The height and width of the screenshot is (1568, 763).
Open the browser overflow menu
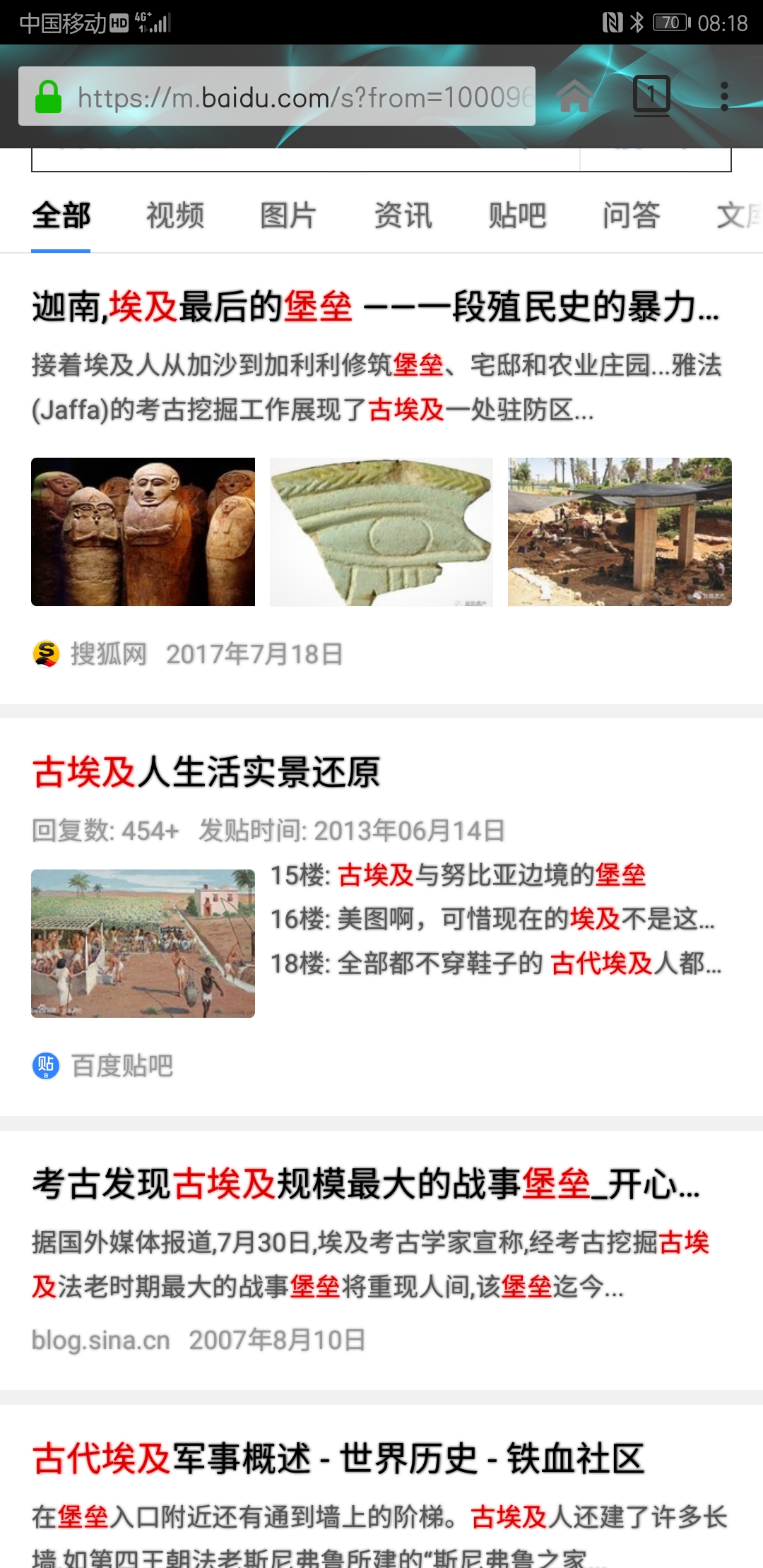click(x=724, y=96)
